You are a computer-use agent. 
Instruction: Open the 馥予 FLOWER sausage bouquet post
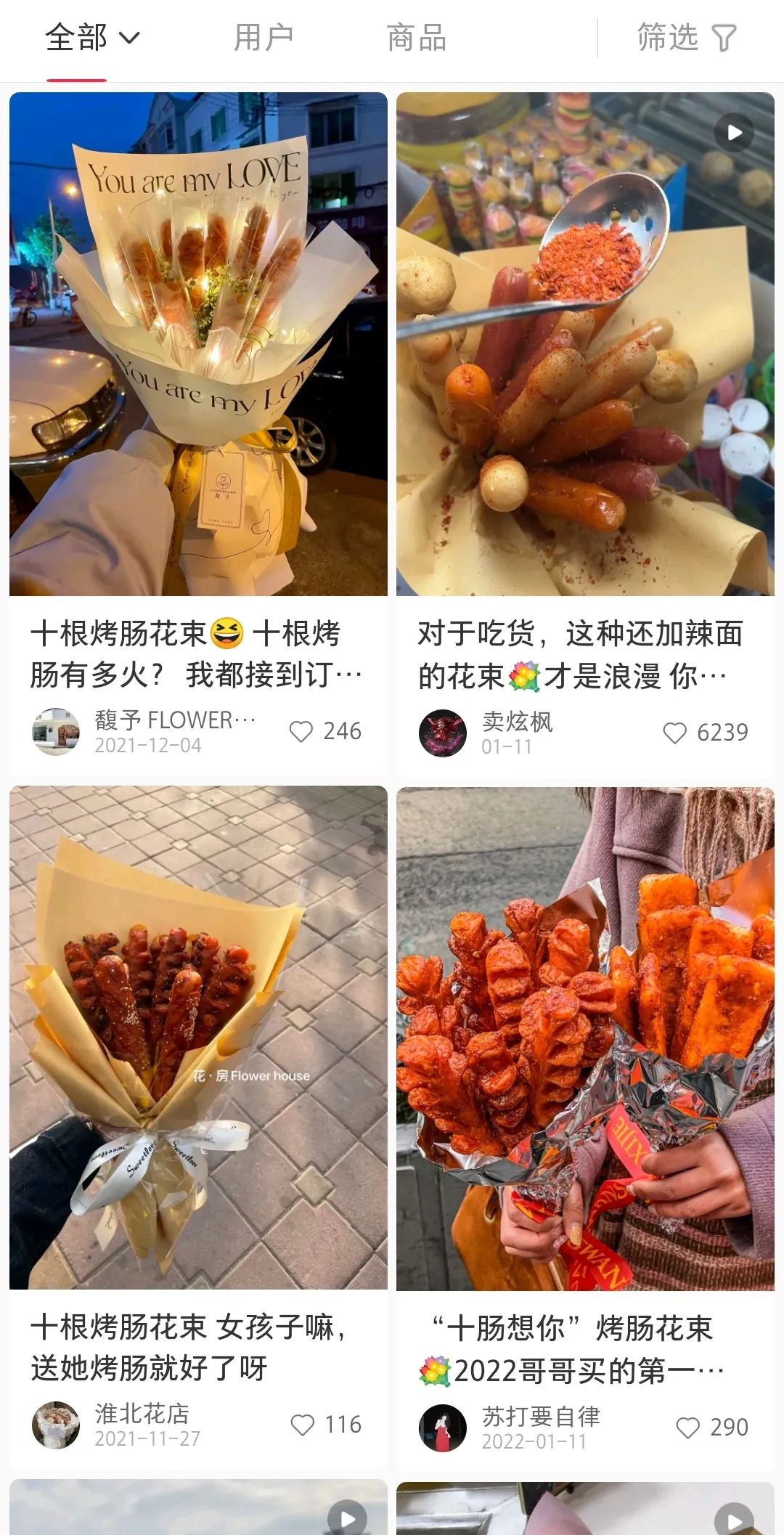[198, 344]
